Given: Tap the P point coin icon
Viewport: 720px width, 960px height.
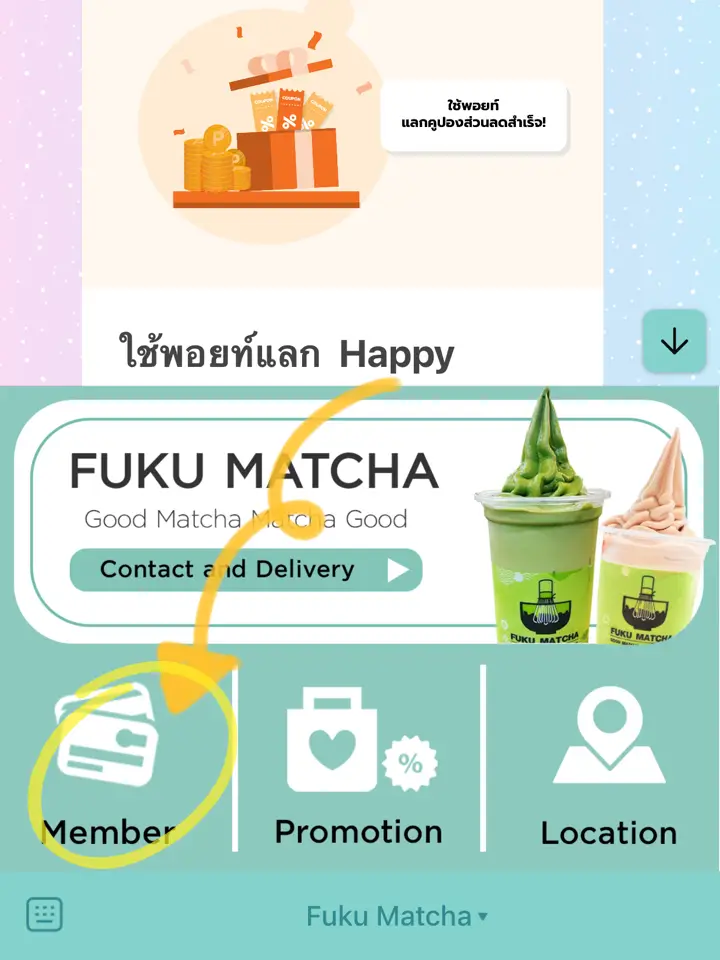Looking at the screenshot, I should (x=218, y=138).
